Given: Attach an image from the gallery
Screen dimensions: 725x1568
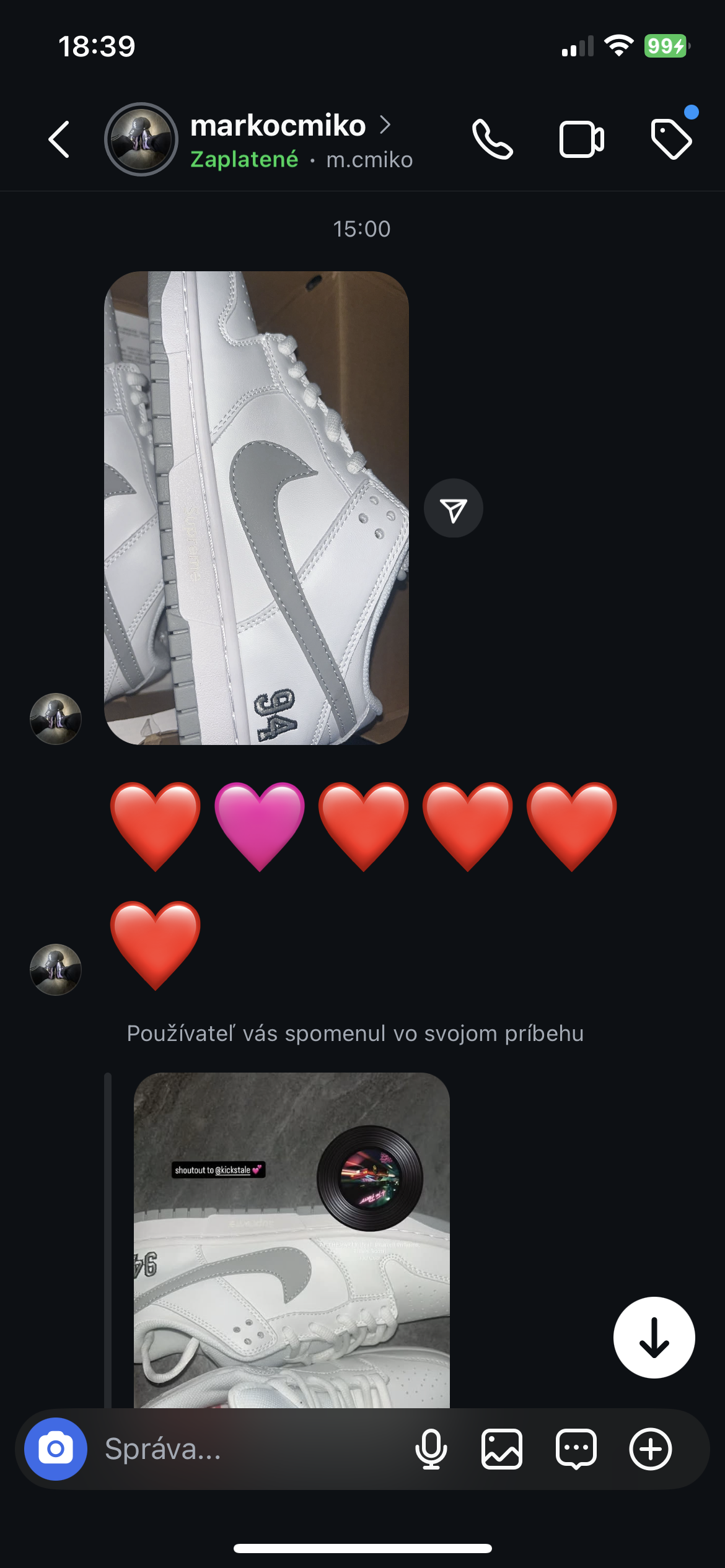Looking at the screenshot, I should click(x=501, y=1449).
